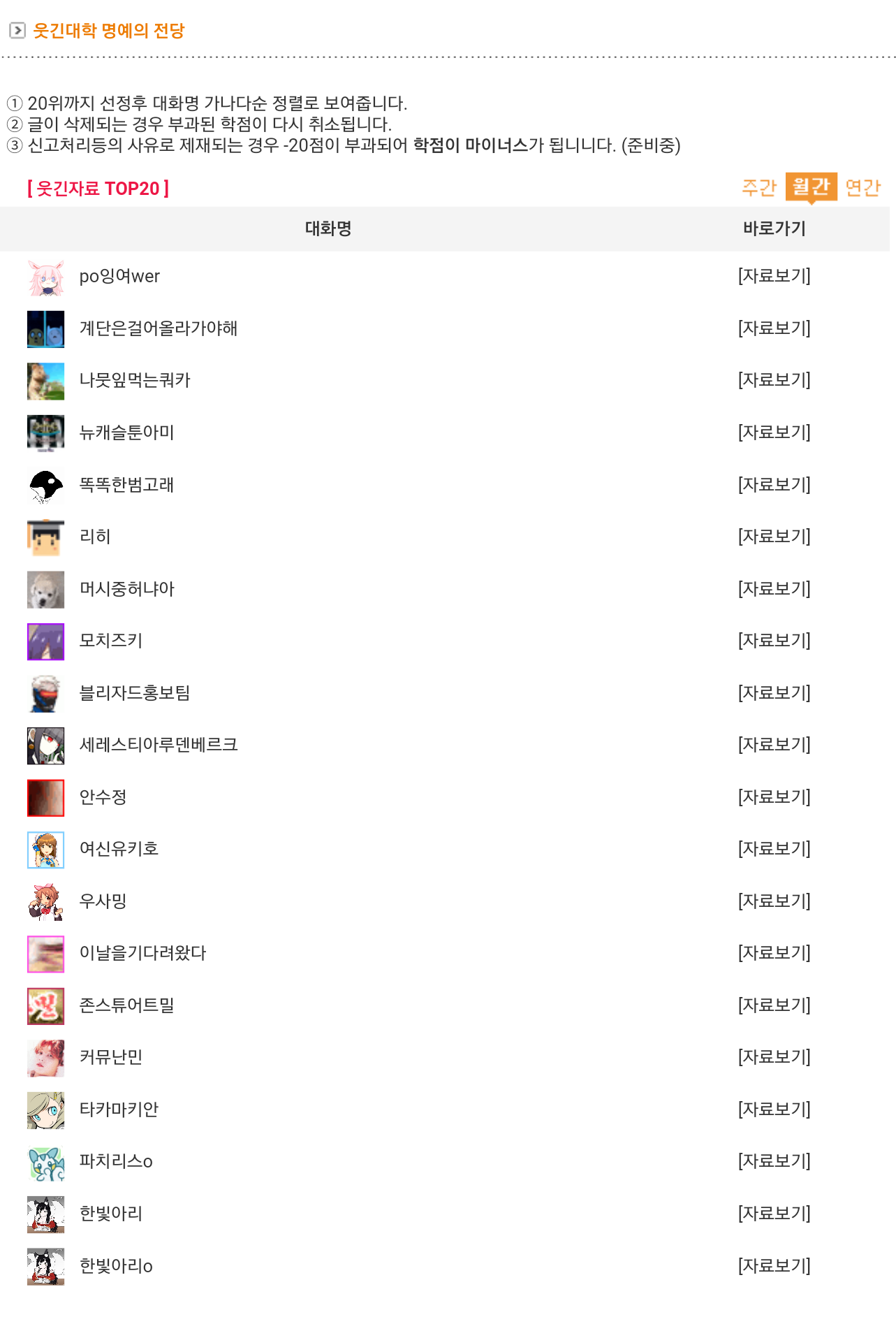The width and height of the screenshot is (896, 1317).
Task: Tap 자료보기 next to 안수정
Action: 774,796
